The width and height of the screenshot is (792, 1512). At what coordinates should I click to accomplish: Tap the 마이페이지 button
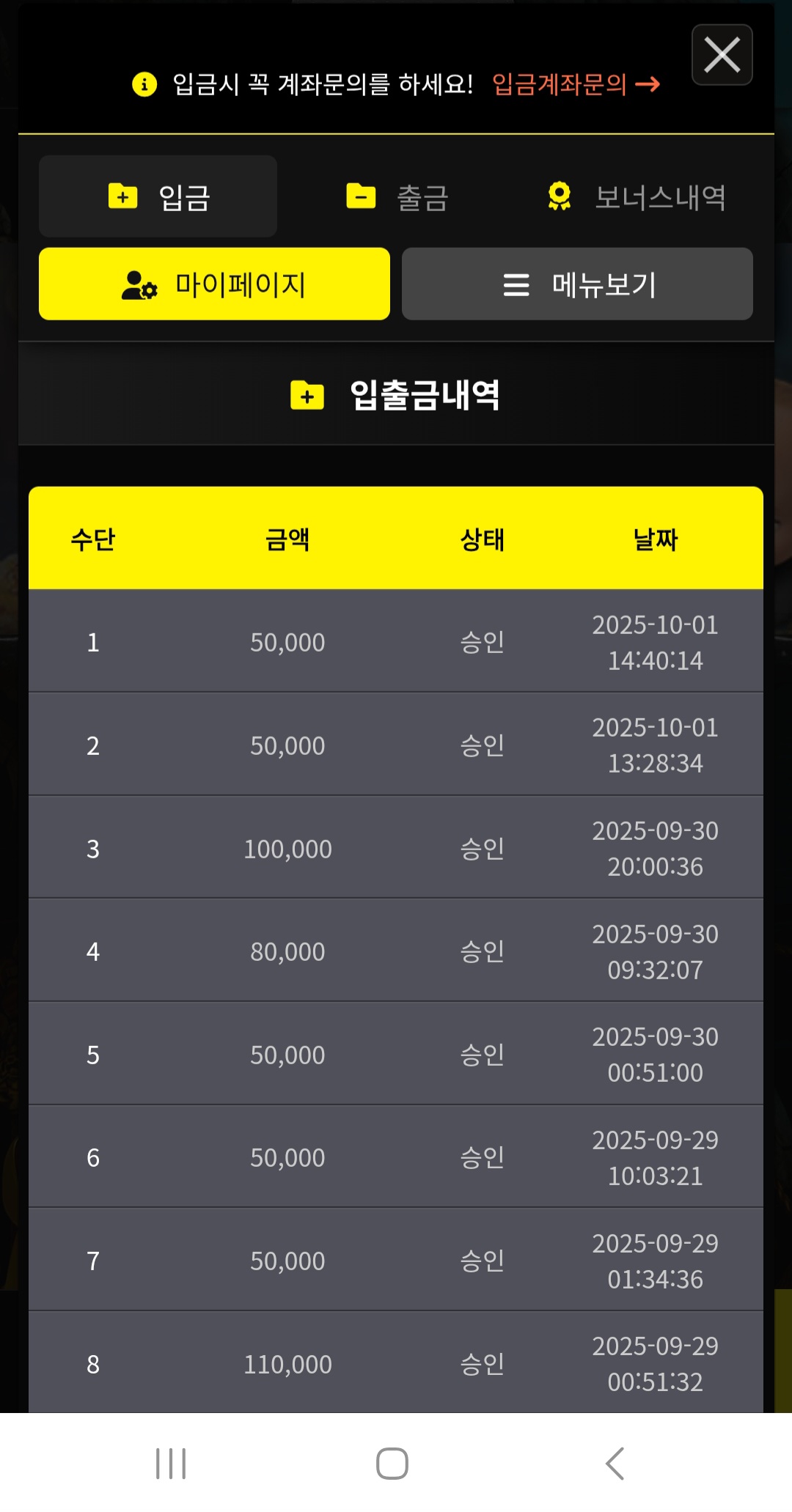coord(214,284)
